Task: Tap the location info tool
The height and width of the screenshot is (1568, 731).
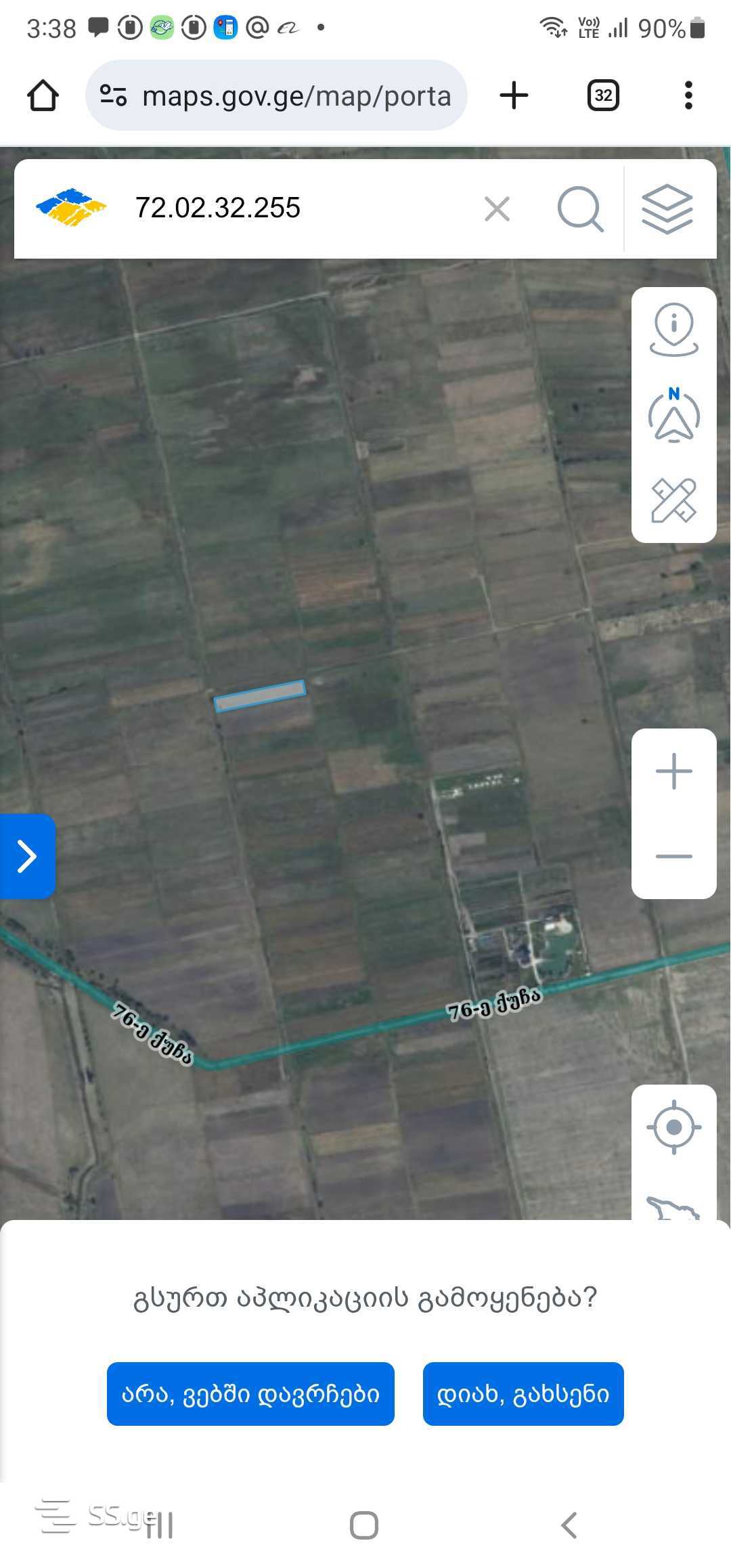Action: [x=674, y=330]
